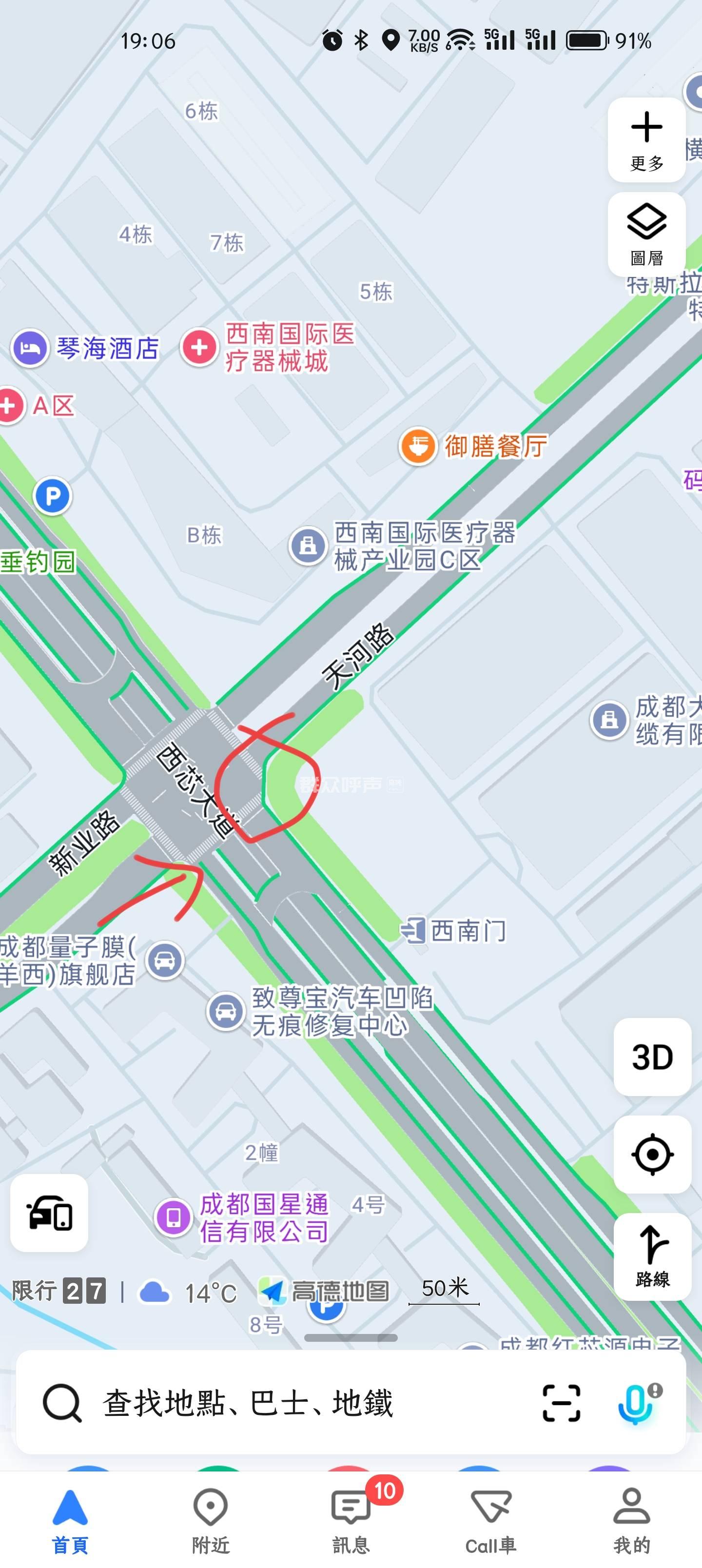Image resolution: width=702 pixels, height=1568 pixels.
Task: Open the scan icon in search bar
Action: (561, 1402)
